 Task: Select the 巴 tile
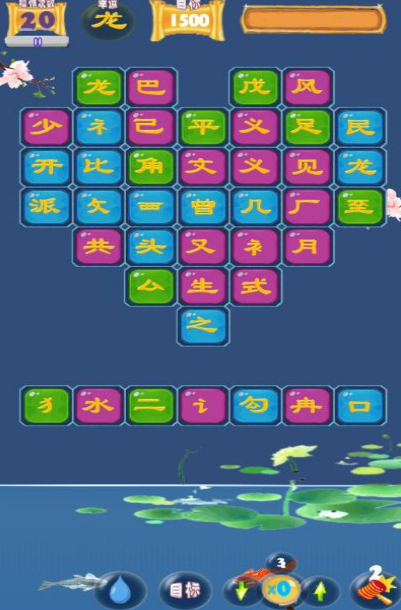click(x=151, y=87)
